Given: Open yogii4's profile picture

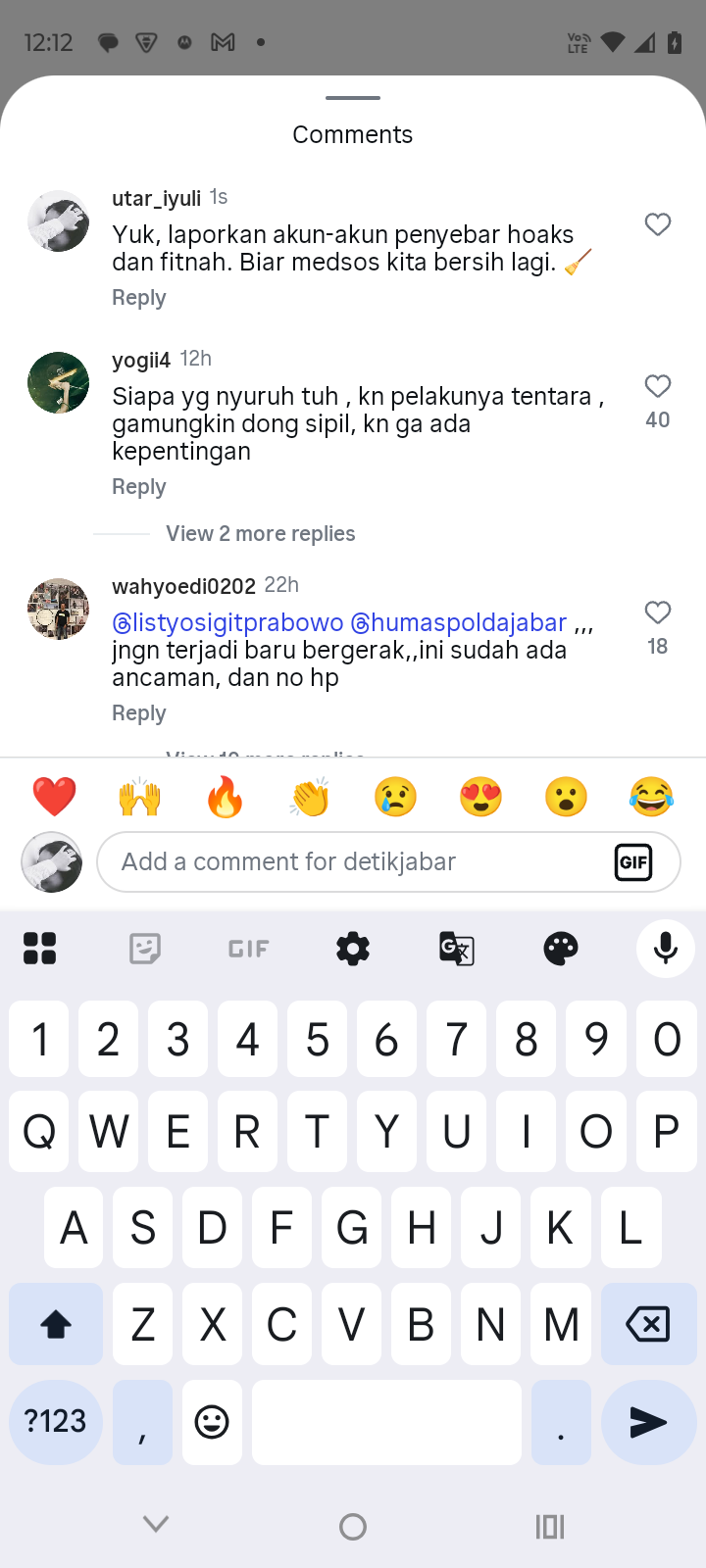Looking at the screenshot, I should click(59, 382).
